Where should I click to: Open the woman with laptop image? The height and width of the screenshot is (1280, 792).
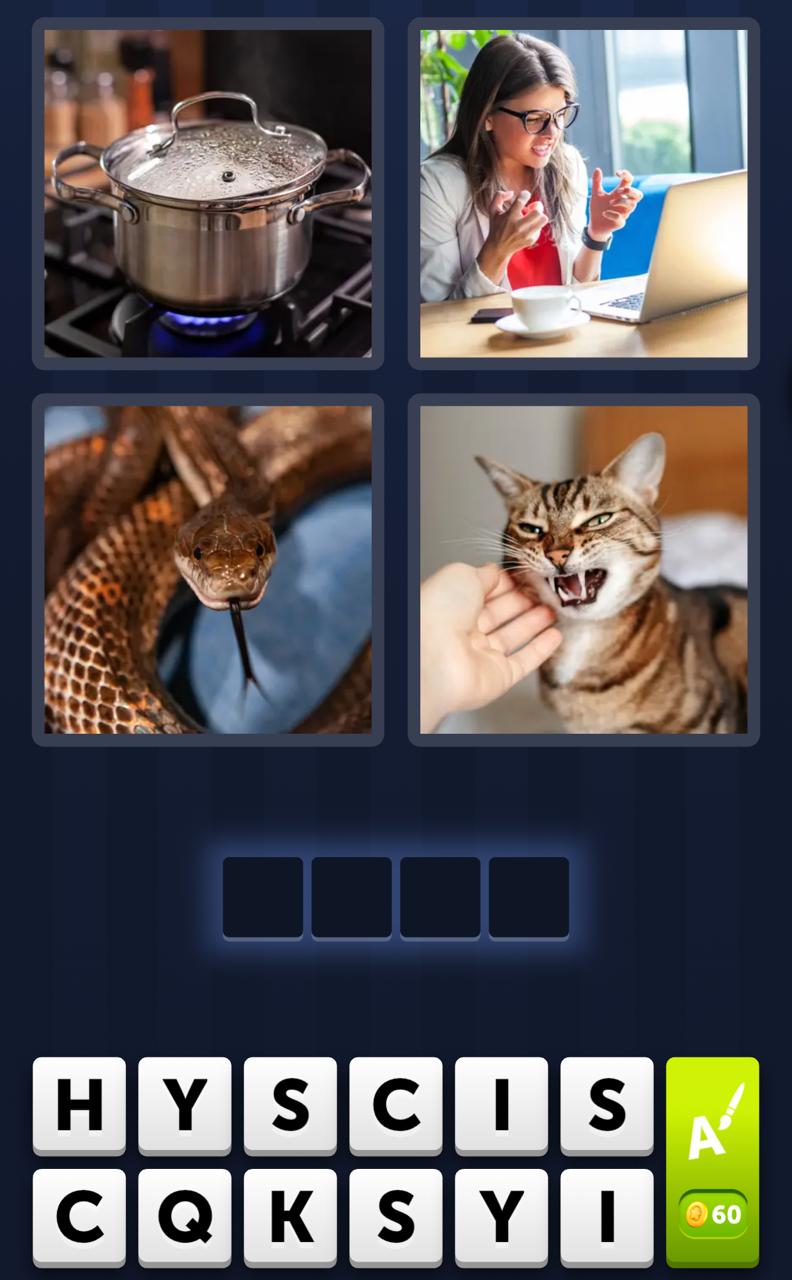[x=583, y=193]
